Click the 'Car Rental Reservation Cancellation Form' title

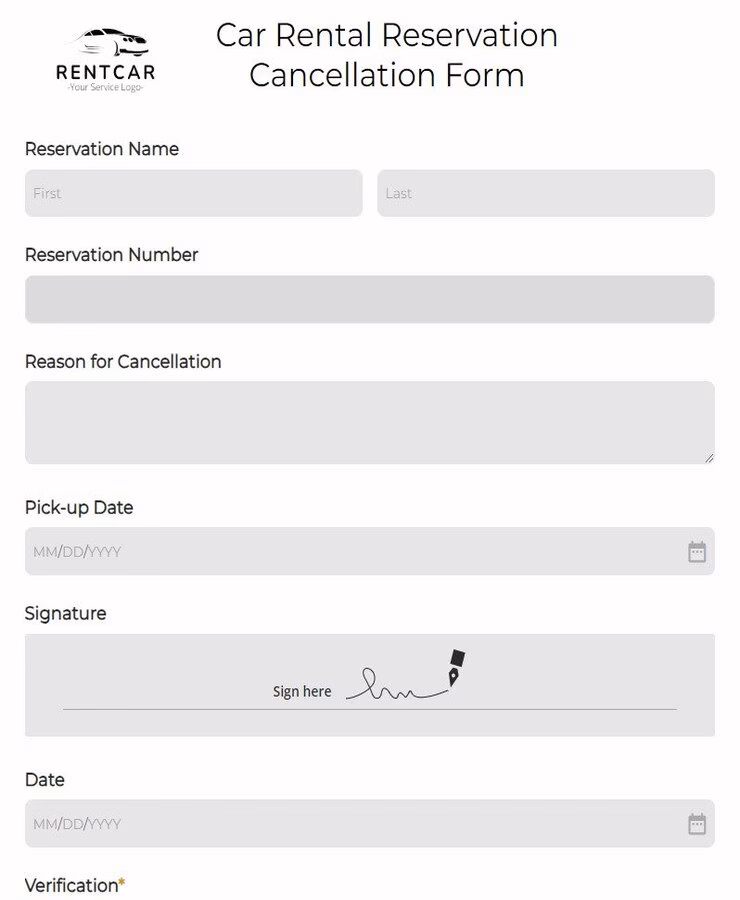click(387, 55)
